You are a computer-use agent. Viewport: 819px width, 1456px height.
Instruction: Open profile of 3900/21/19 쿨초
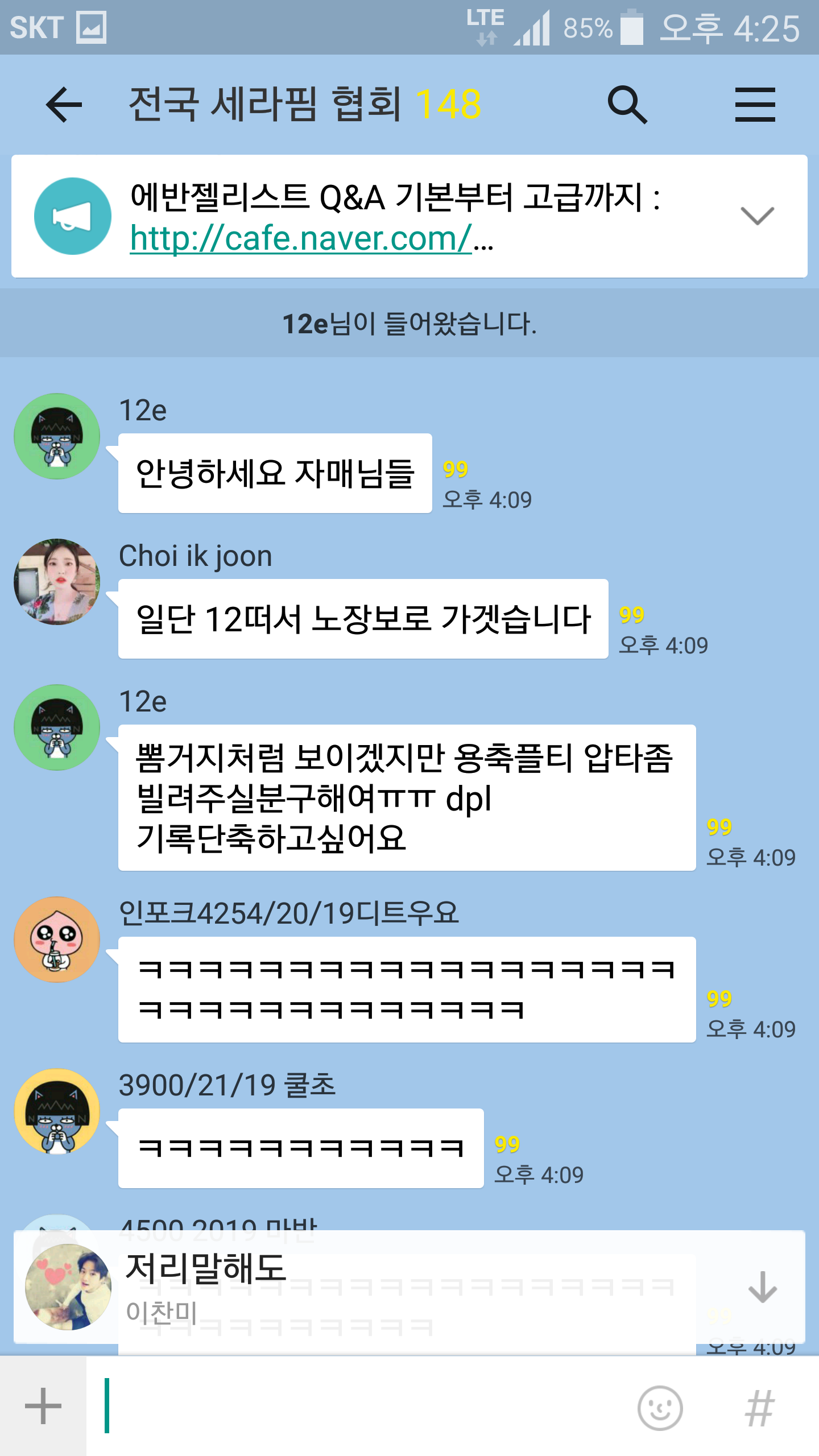(x=57, y=1111)
